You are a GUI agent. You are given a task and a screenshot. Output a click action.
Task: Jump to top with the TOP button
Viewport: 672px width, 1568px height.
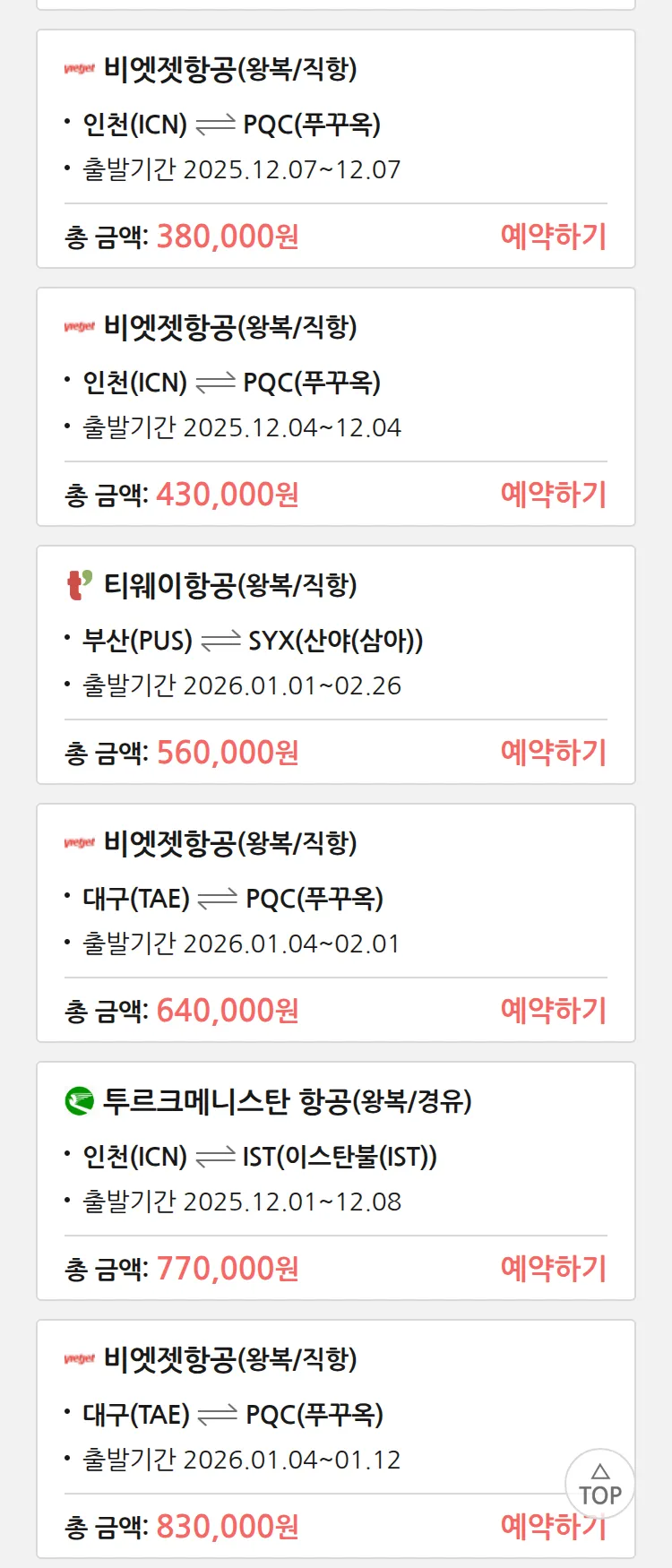pyautogui.click(x=599, y=1484)
